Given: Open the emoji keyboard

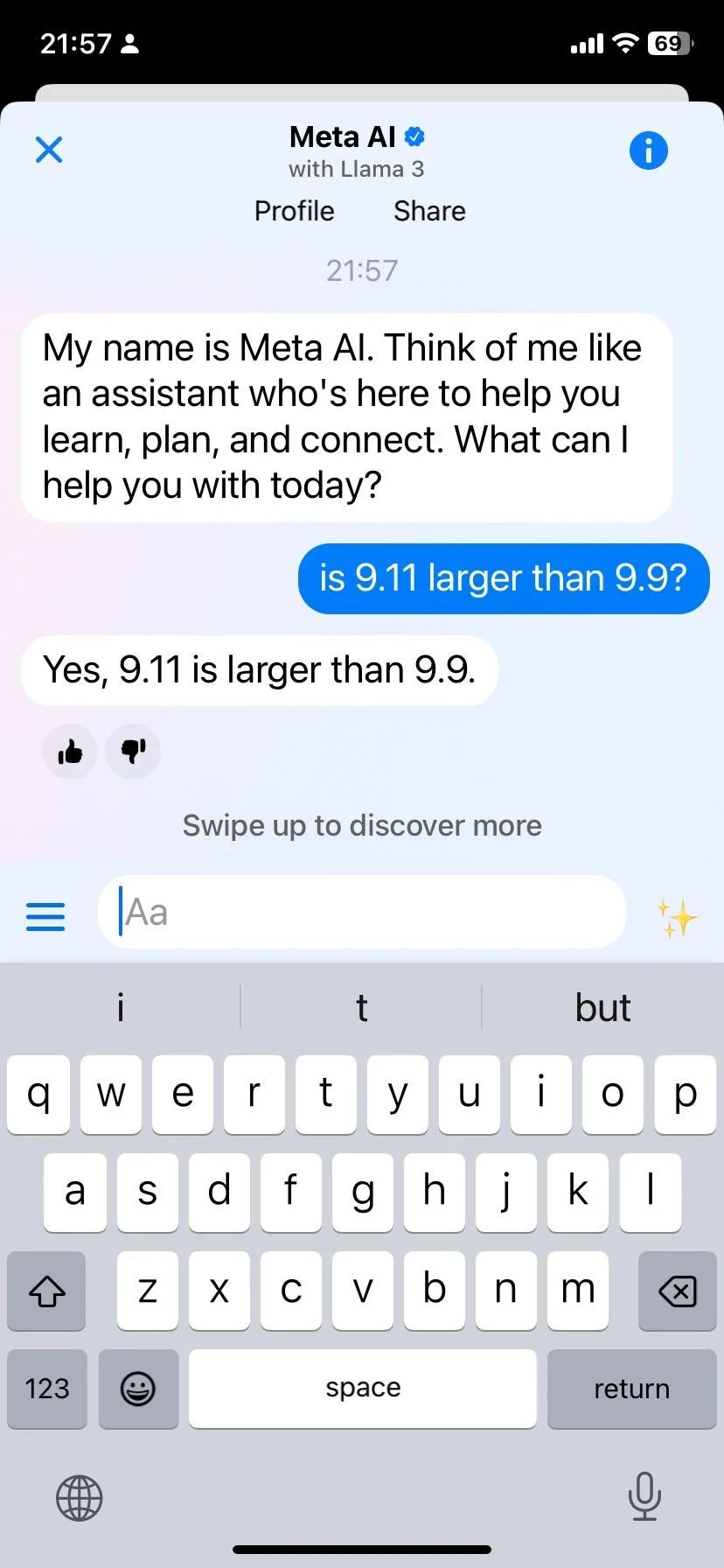Looking at the screenshot, I should click(138, 1389).
